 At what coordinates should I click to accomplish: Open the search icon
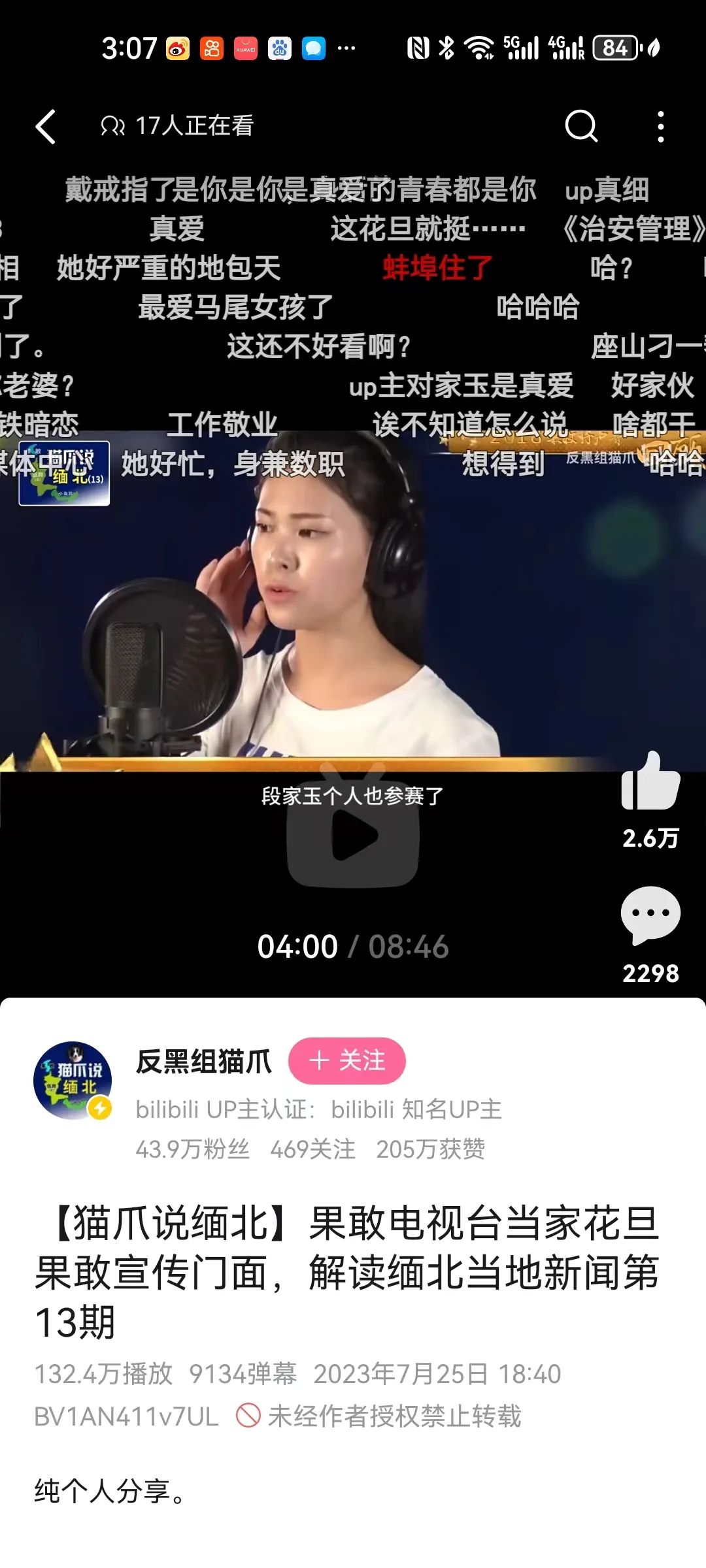(x=581, y=125)
